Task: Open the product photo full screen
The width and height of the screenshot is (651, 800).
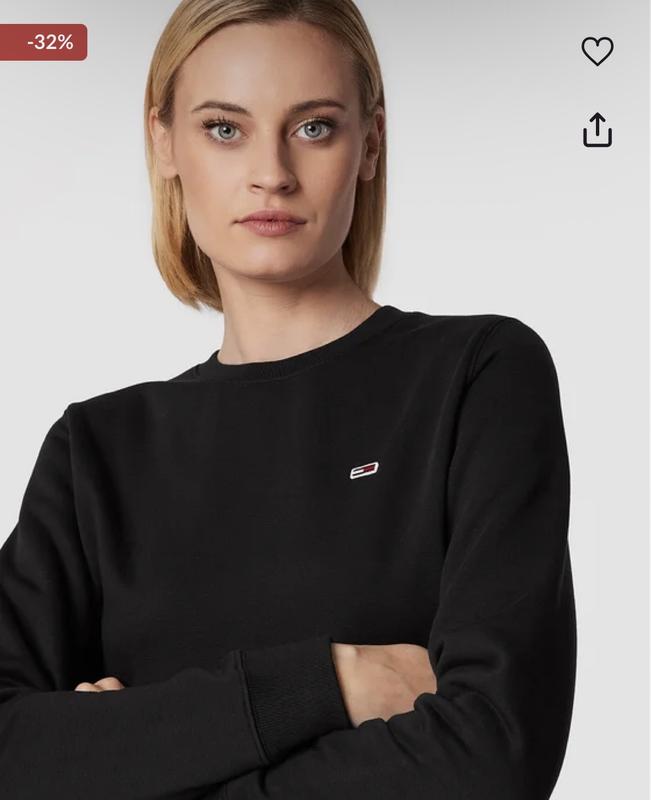Action: 325,450
